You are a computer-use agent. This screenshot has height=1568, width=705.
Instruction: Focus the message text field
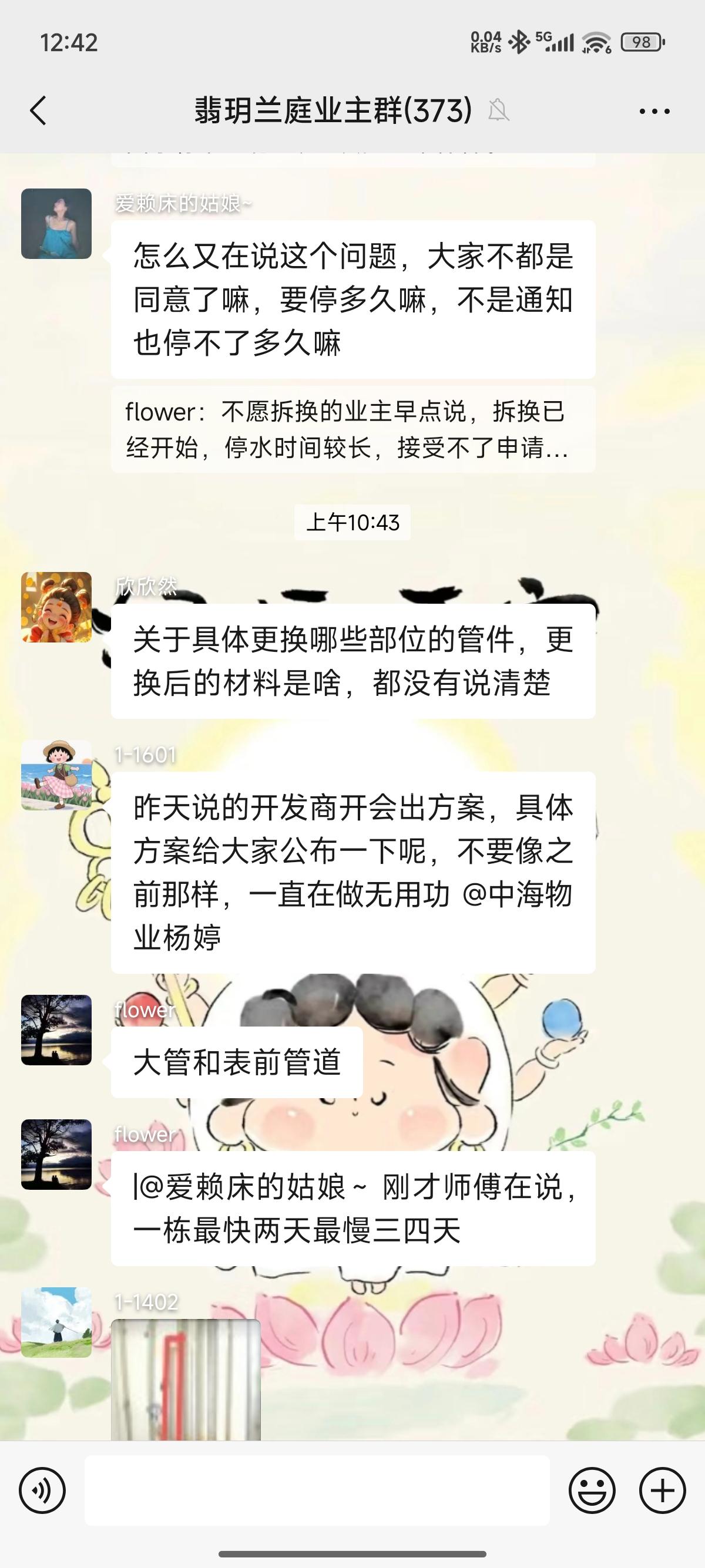click(x=317, y=1490)
